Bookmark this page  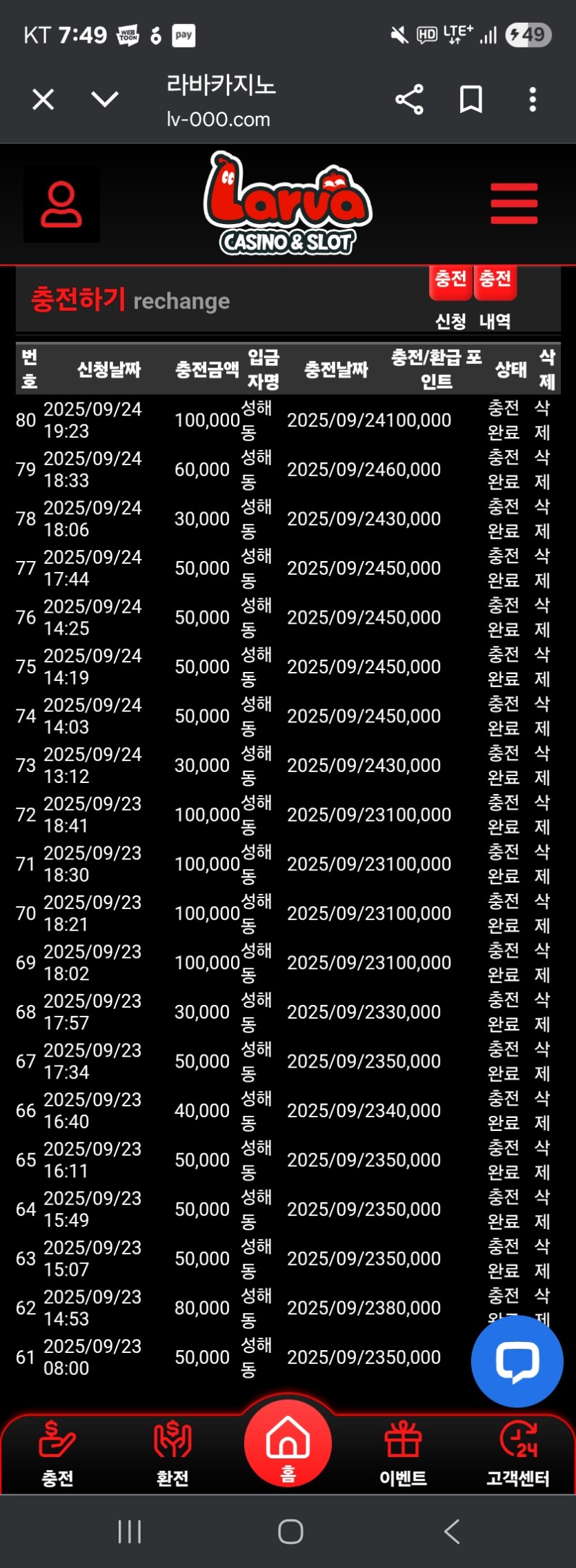471,100
